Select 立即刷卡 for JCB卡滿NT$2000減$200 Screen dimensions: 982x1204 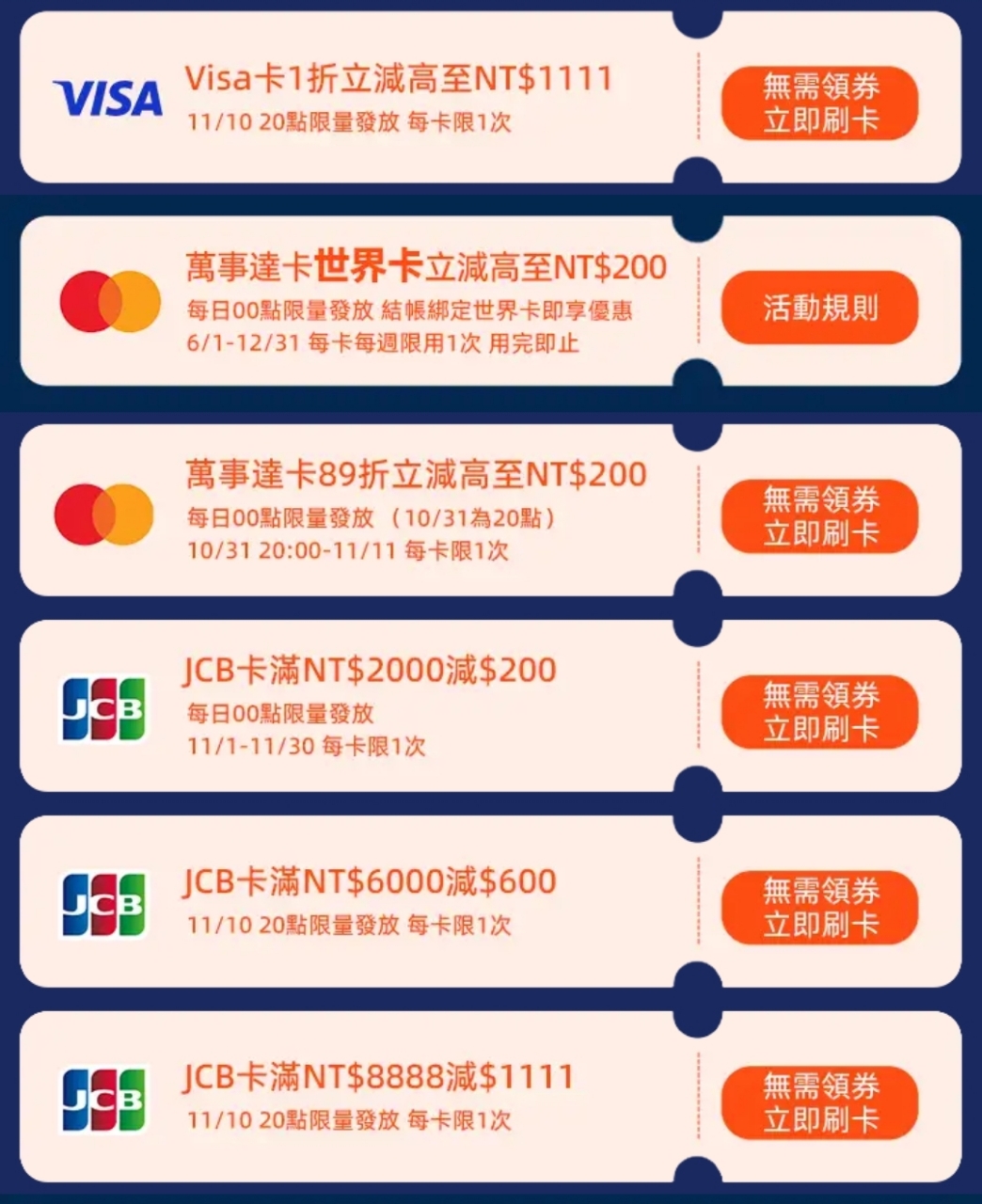click(x=819, y=712)
